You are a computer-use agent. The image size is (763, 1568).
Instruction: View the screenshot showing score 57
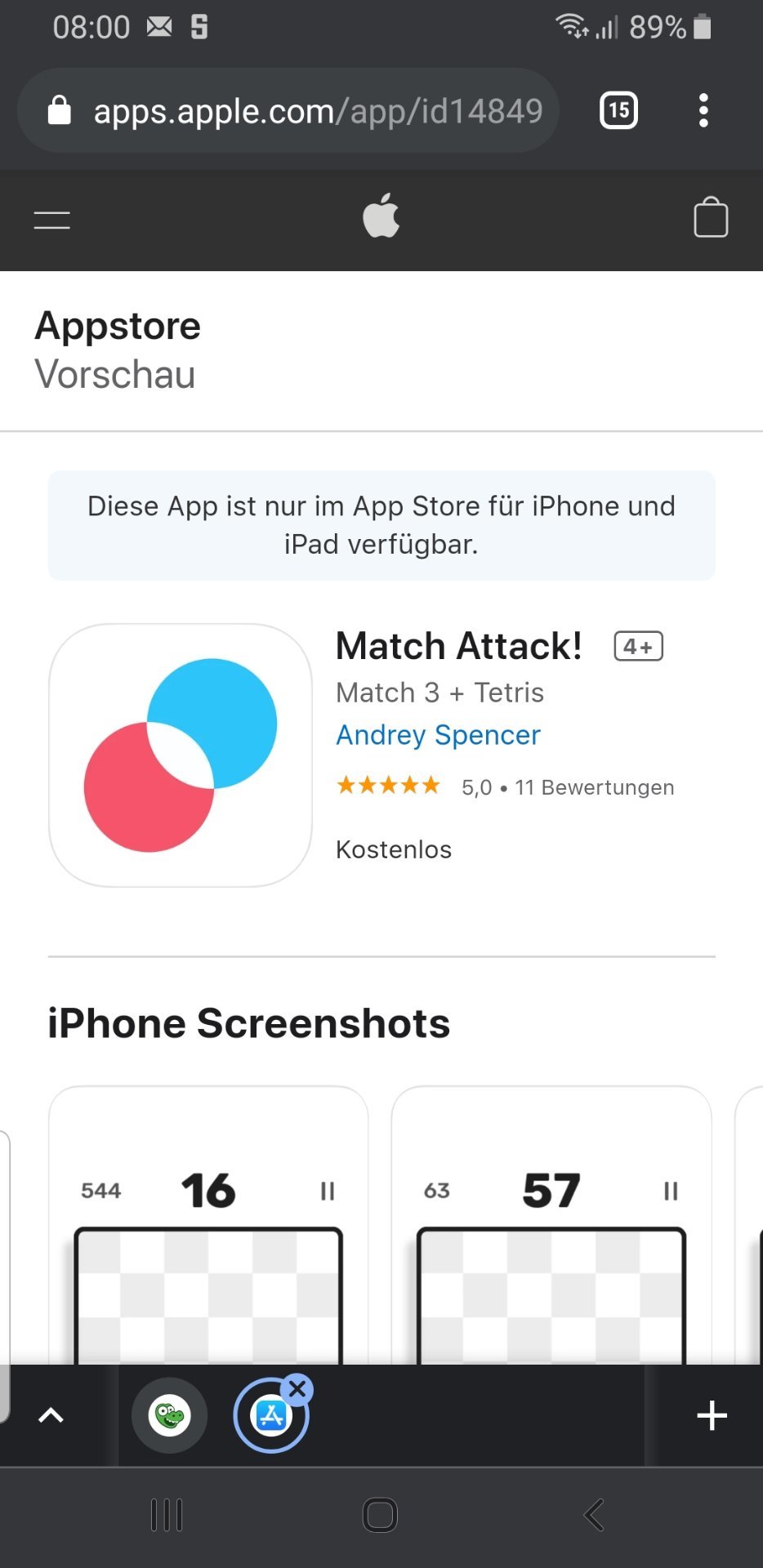pyautogui.click(x=551, y=1225)
